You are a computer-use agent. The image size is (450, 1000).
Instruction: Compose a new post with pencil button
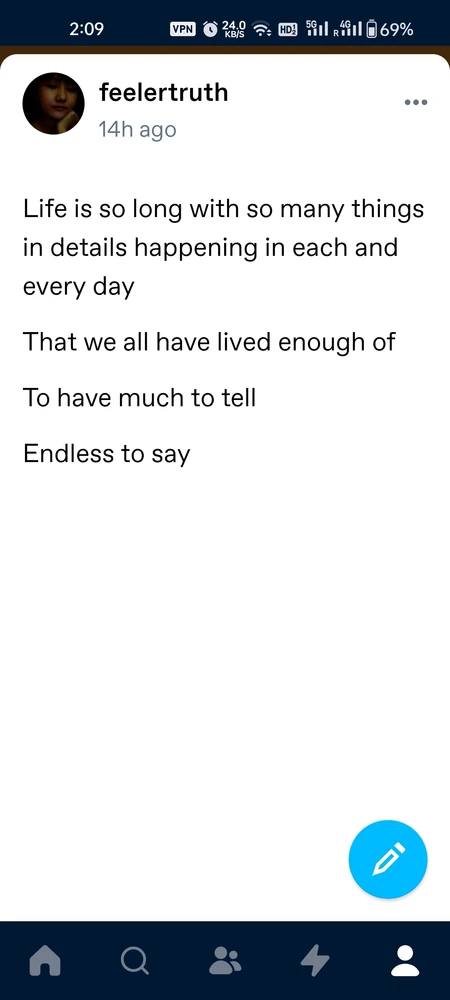[x=388, y=859]
